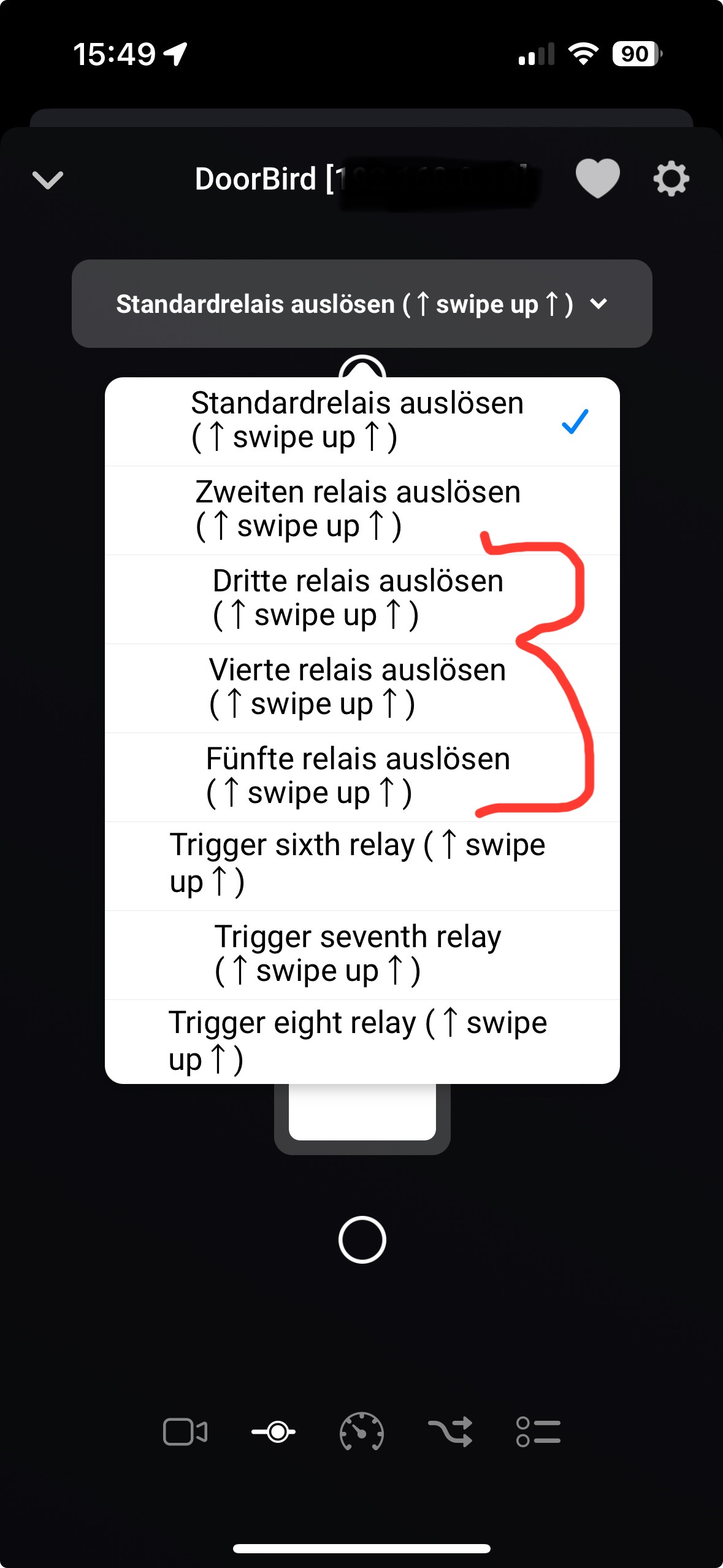The height and width of the screenshot is (1568, 723).
Task: Switch to the camera video tab
Action: tap(185, 1432)
